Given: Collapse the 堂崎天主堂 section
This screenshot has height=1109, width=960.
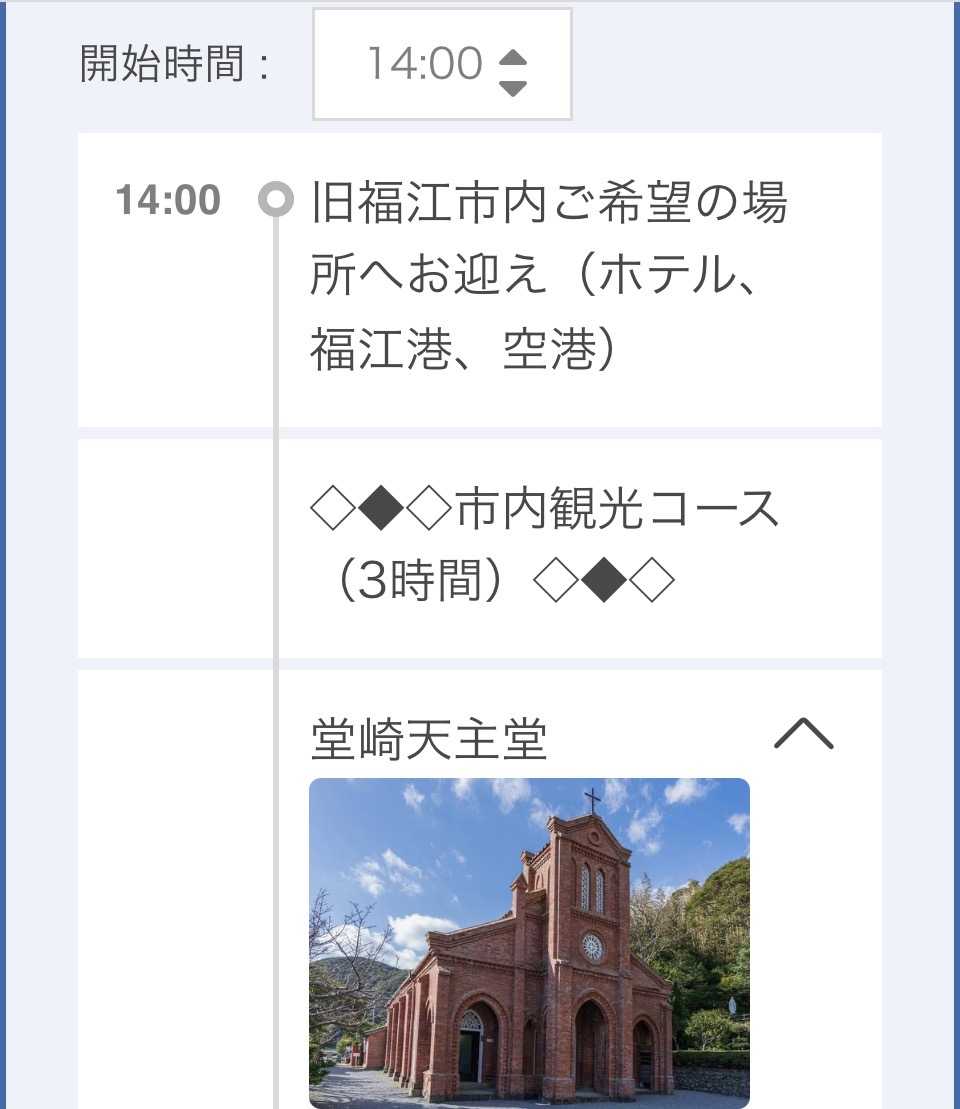Looking at the screenshot, I should click(x=803, y=736).
